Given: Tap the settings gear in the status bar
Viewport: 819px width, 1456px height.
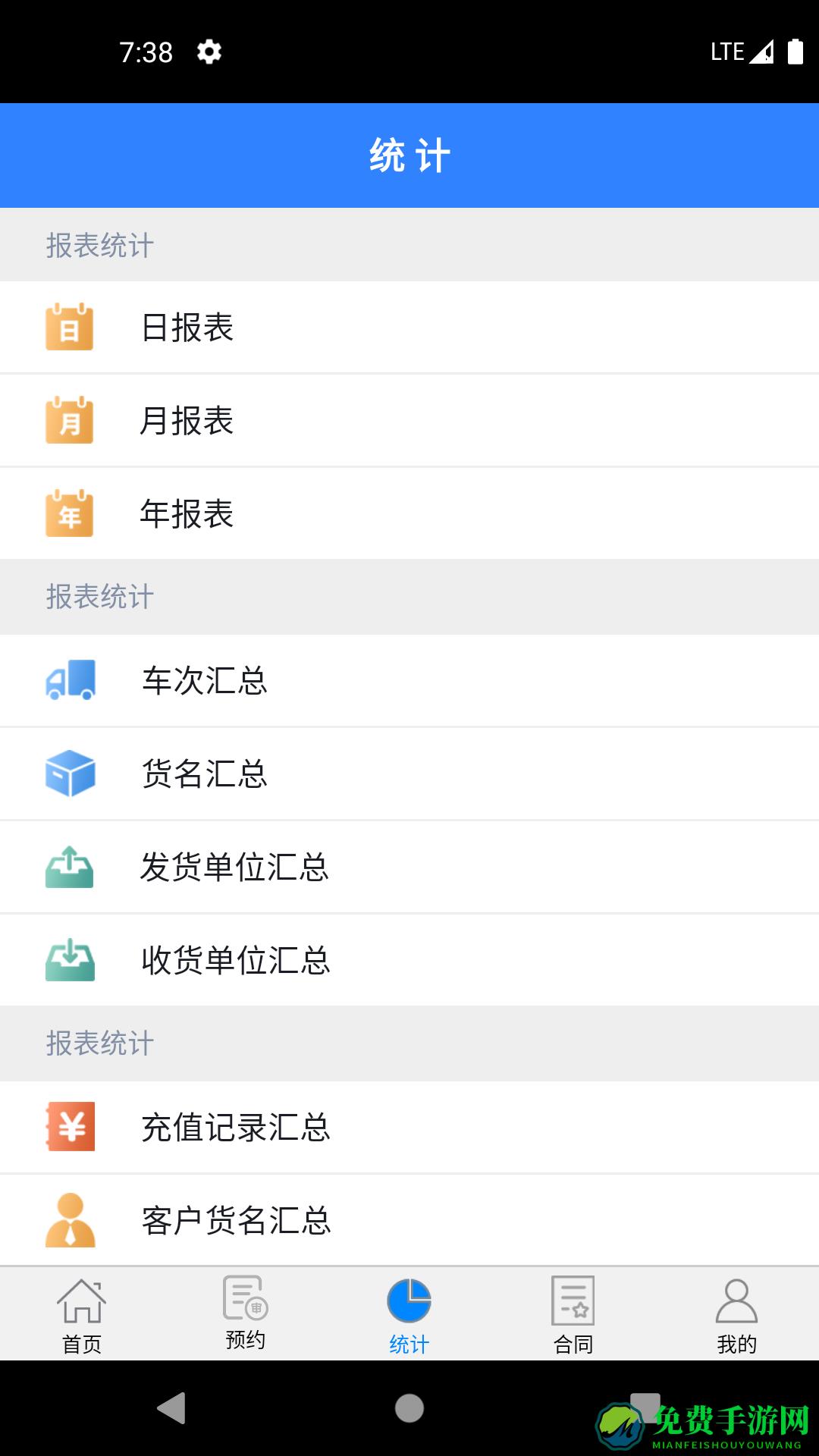Looking at the screenshot, I should [x=207, y=52].
